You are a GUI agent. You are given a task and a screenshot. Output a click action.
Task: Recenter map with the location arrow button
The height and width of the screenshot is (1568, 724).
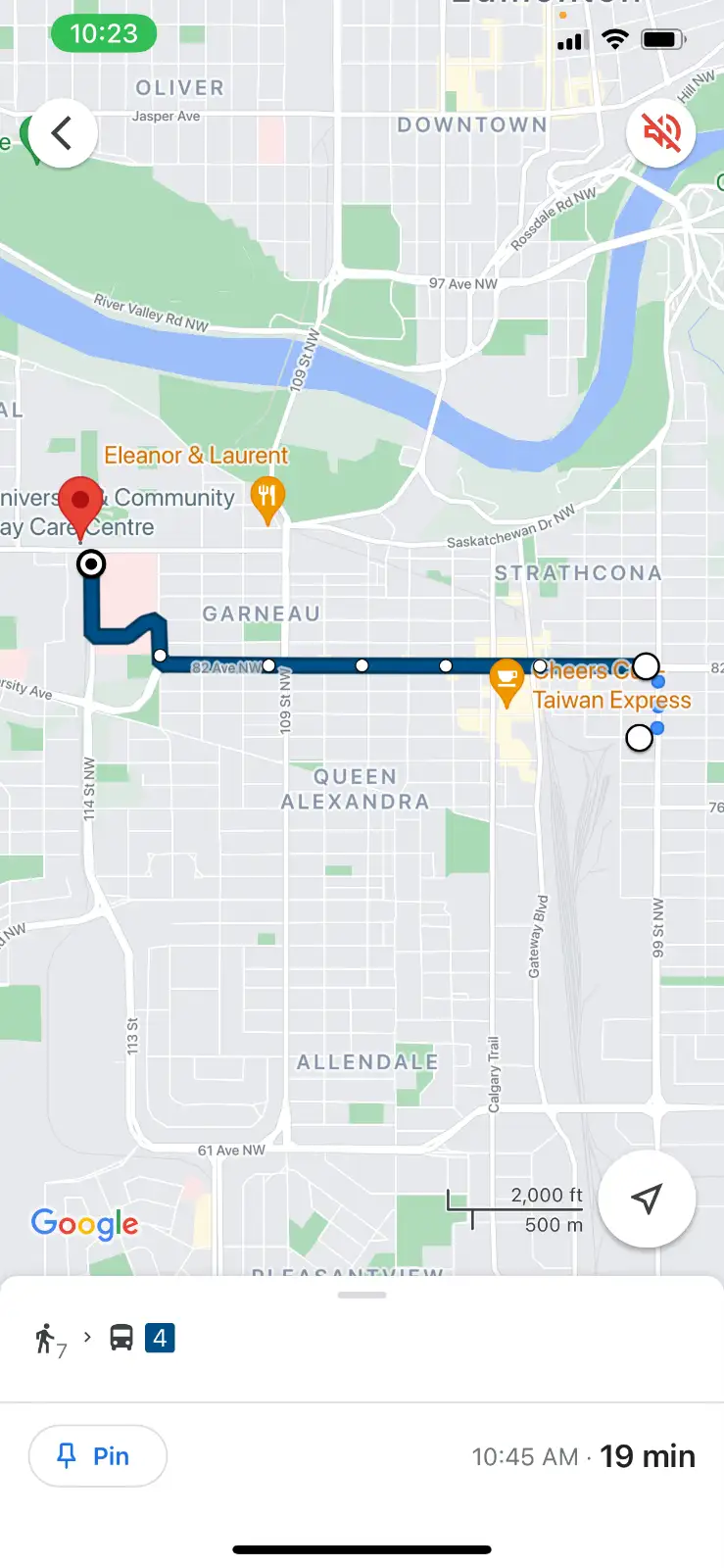point(647,1198)
